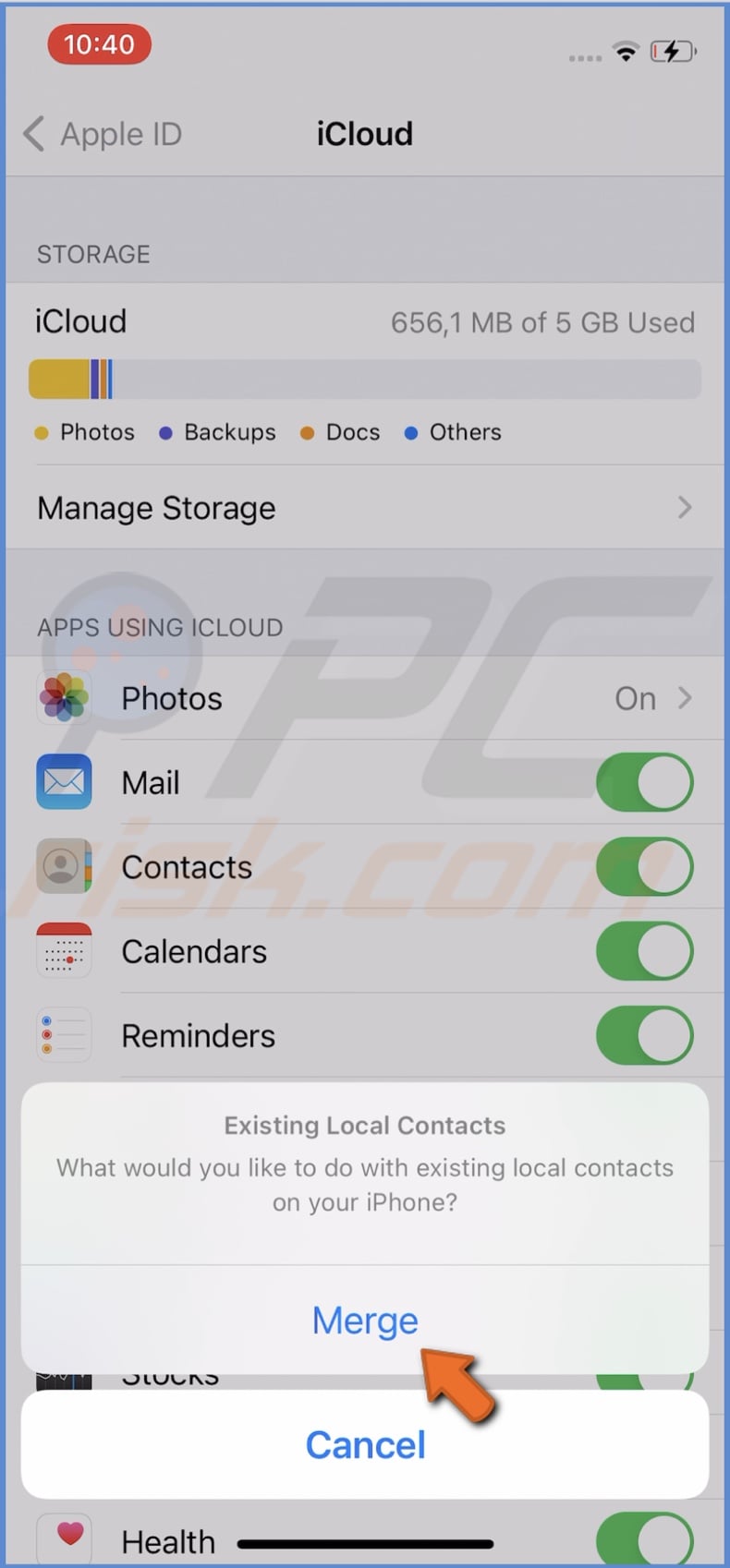This screenshot has width=730, height=1568.
Task: Toggle the Mail switch
Action: point(644,783)
